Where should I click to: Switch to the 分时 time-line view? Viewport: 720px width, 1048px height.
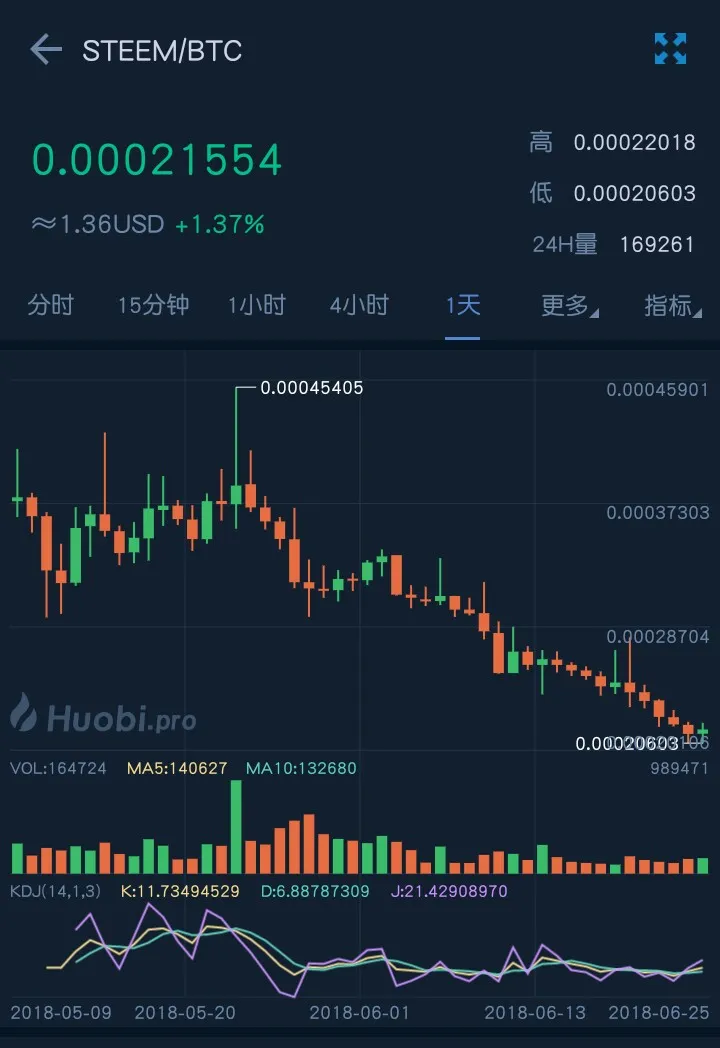pyautogui.click(x=51, y=306)
